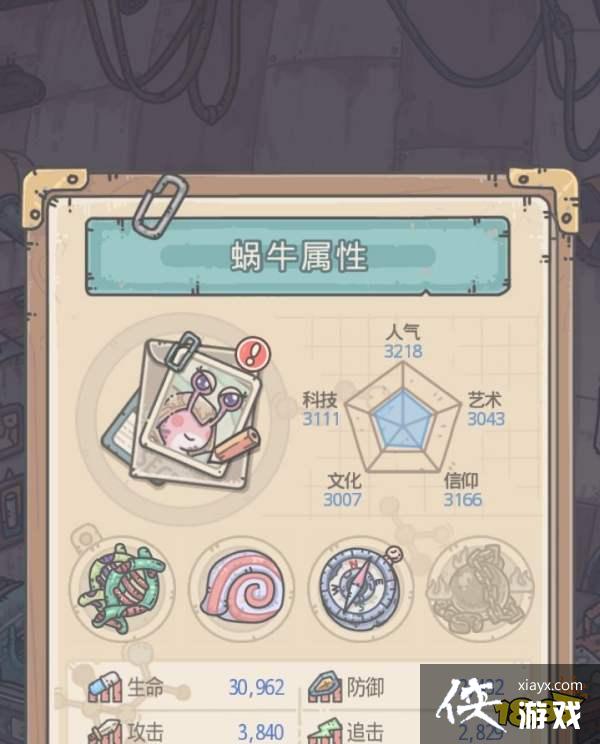The image size is (600, 744).
Task: Tap the green turtle icon slot
Action: (120, 586)
